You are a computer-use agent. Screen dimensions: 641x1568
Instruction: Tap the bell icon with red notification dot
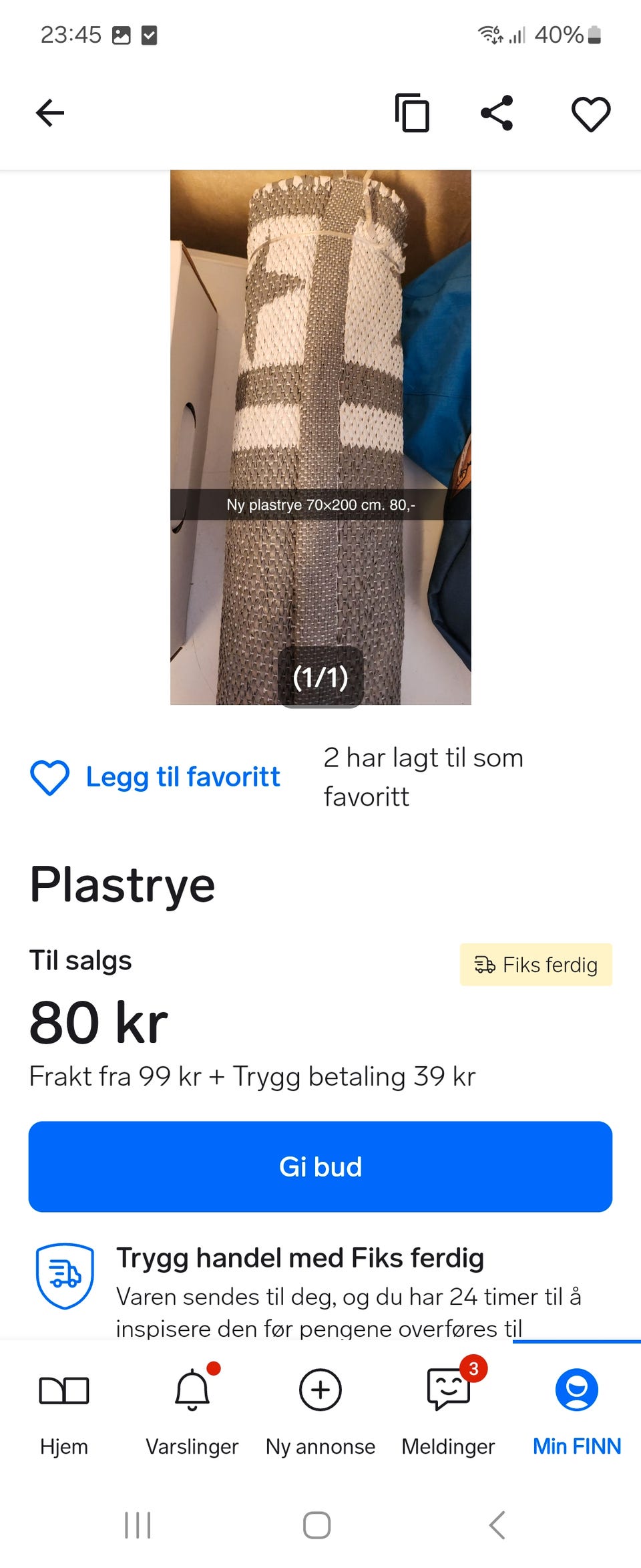(192, 1390)
